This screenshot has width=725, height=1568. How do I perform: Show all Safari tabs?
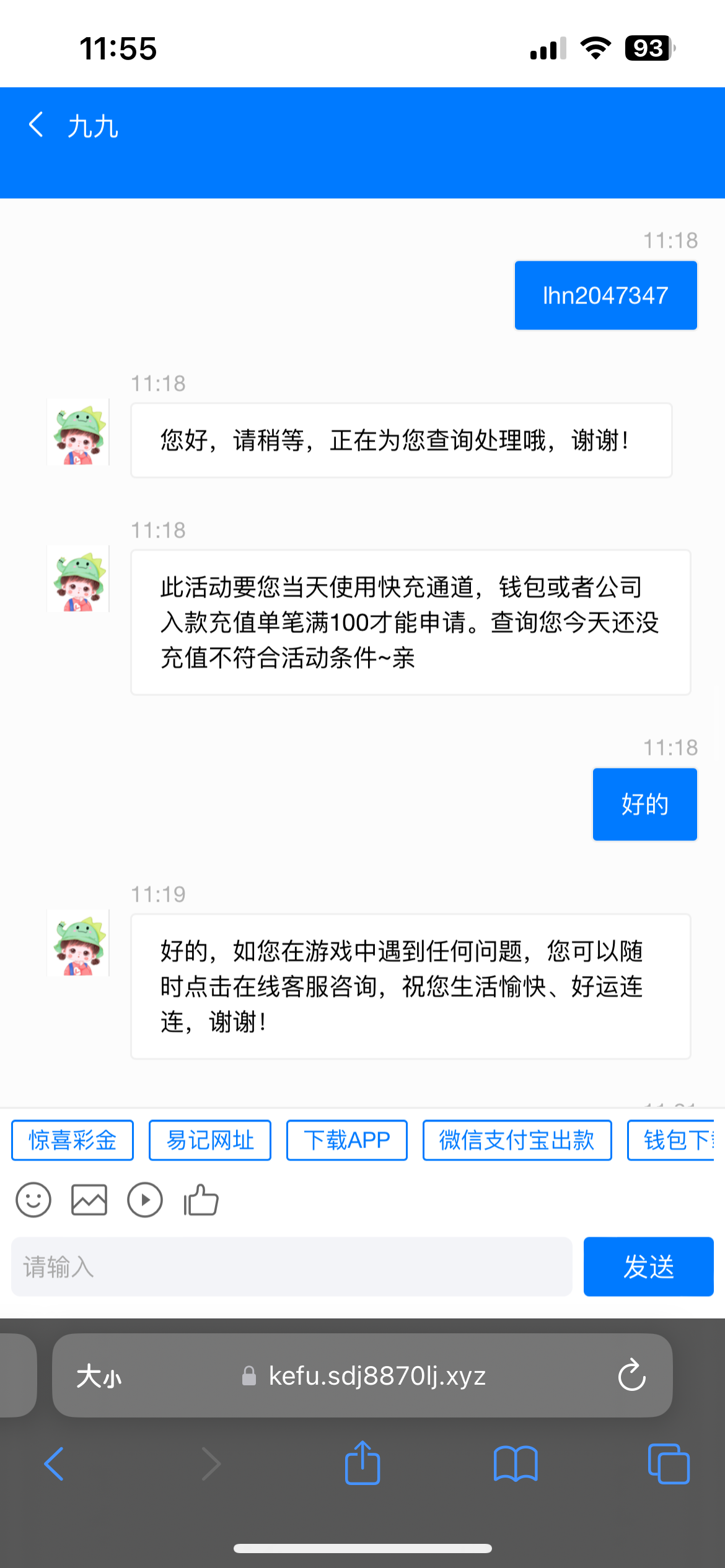coord(668,1464)
